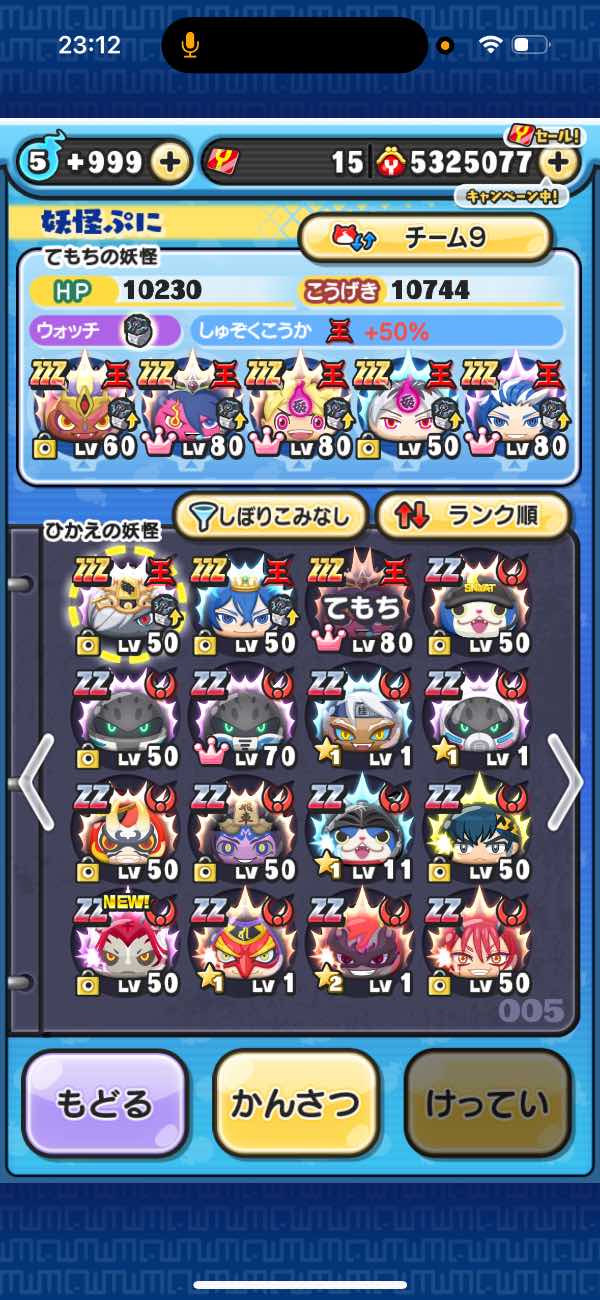Confirm the team with けってい

[x=487, y=1103]
